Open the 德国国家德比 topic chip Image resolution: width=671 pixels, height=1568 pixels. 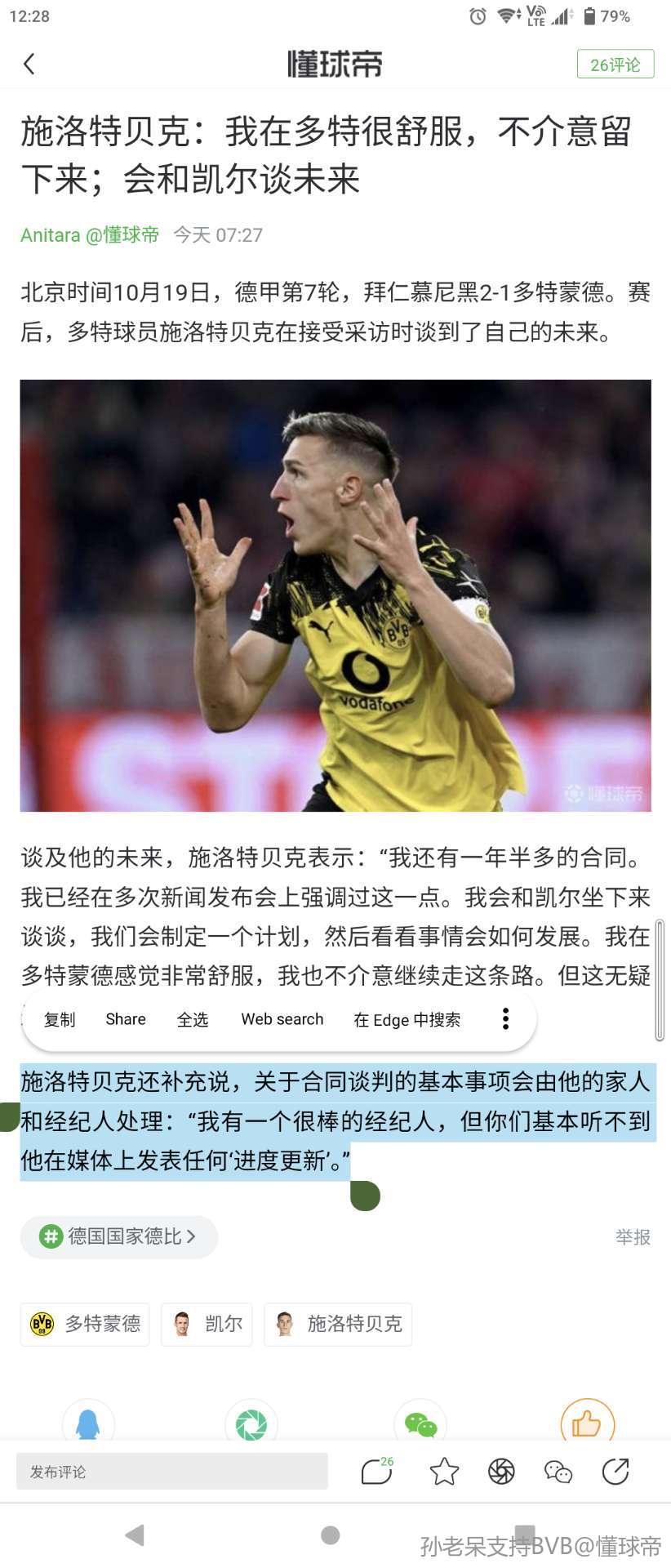[119, 1236]
